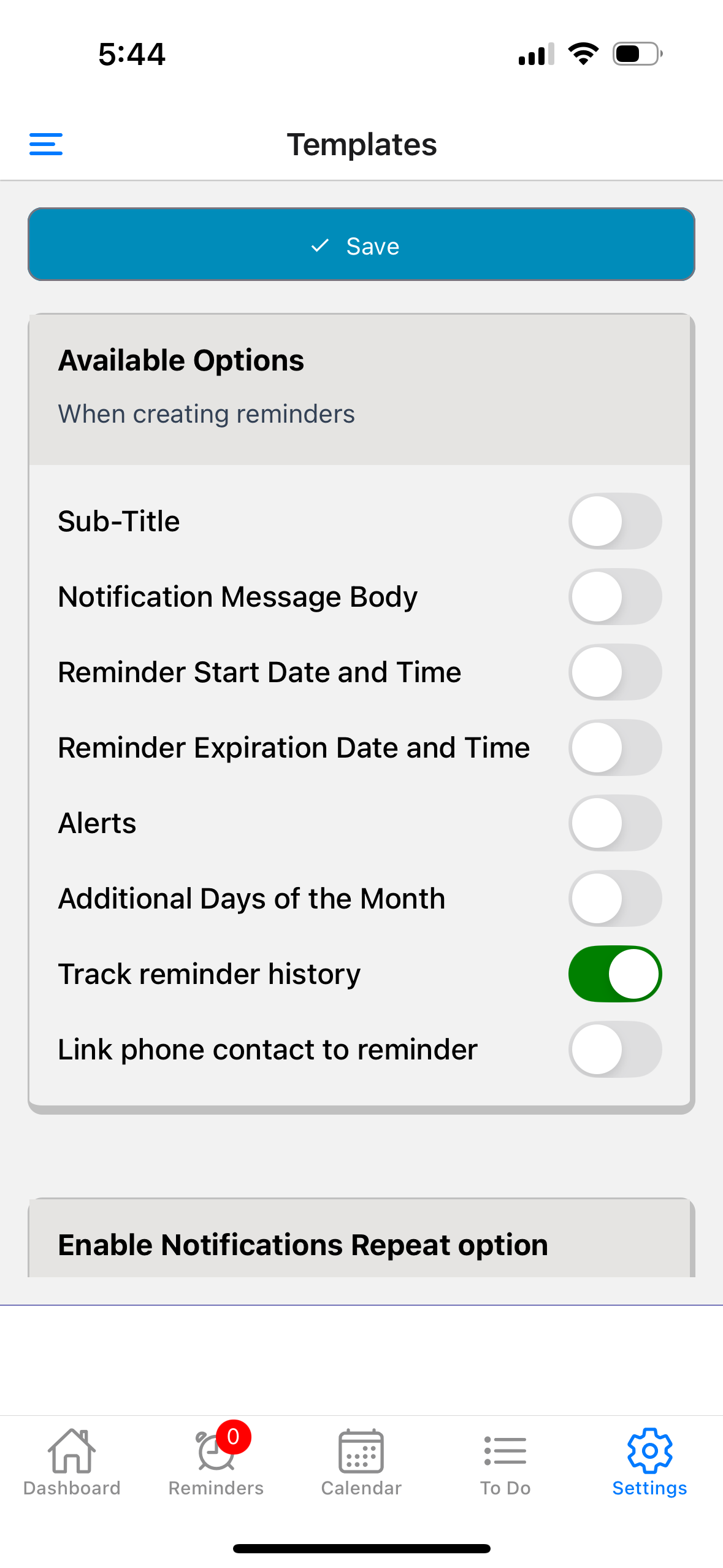Switch on the Alerts option

(614, 823)
